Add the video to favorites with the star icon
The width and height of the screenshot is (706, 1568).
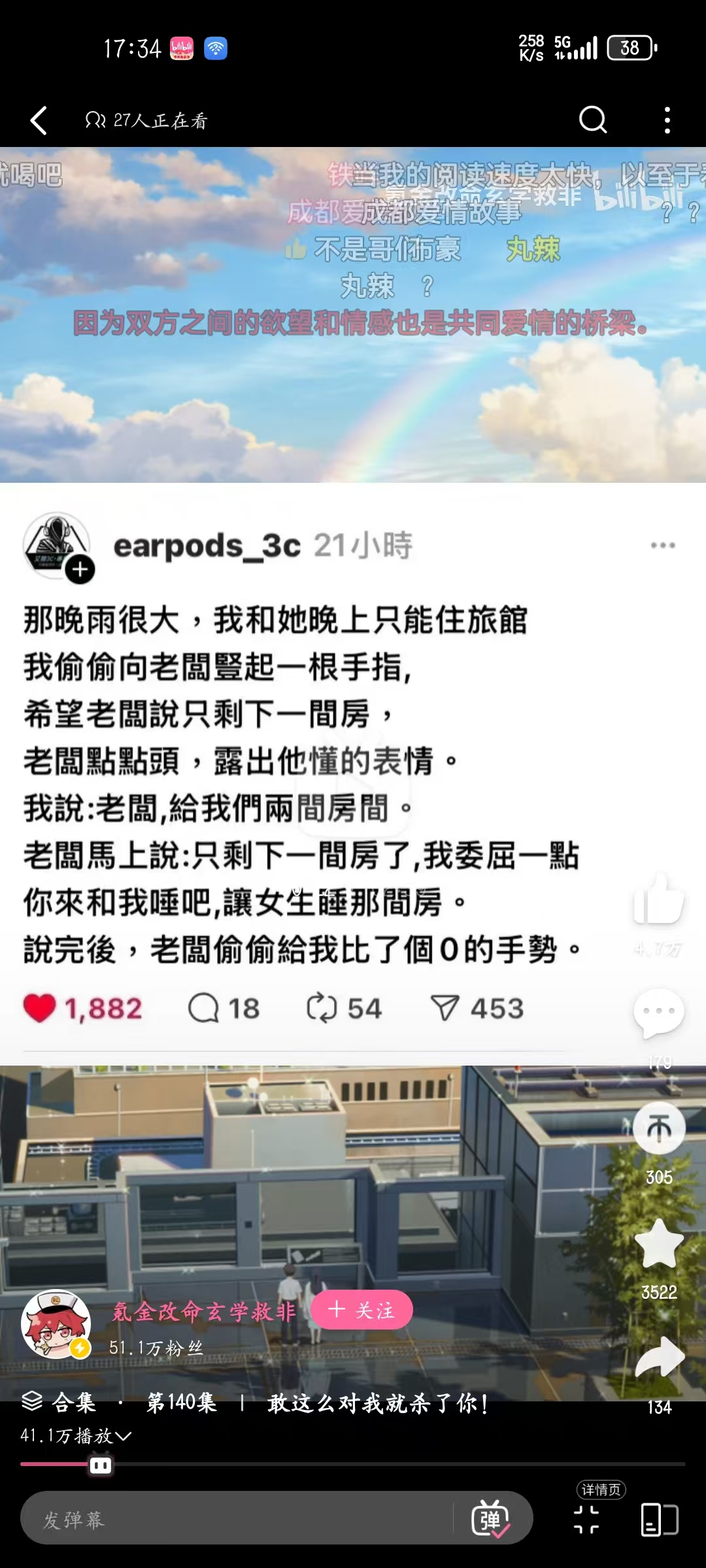(x=658, y=1243)
